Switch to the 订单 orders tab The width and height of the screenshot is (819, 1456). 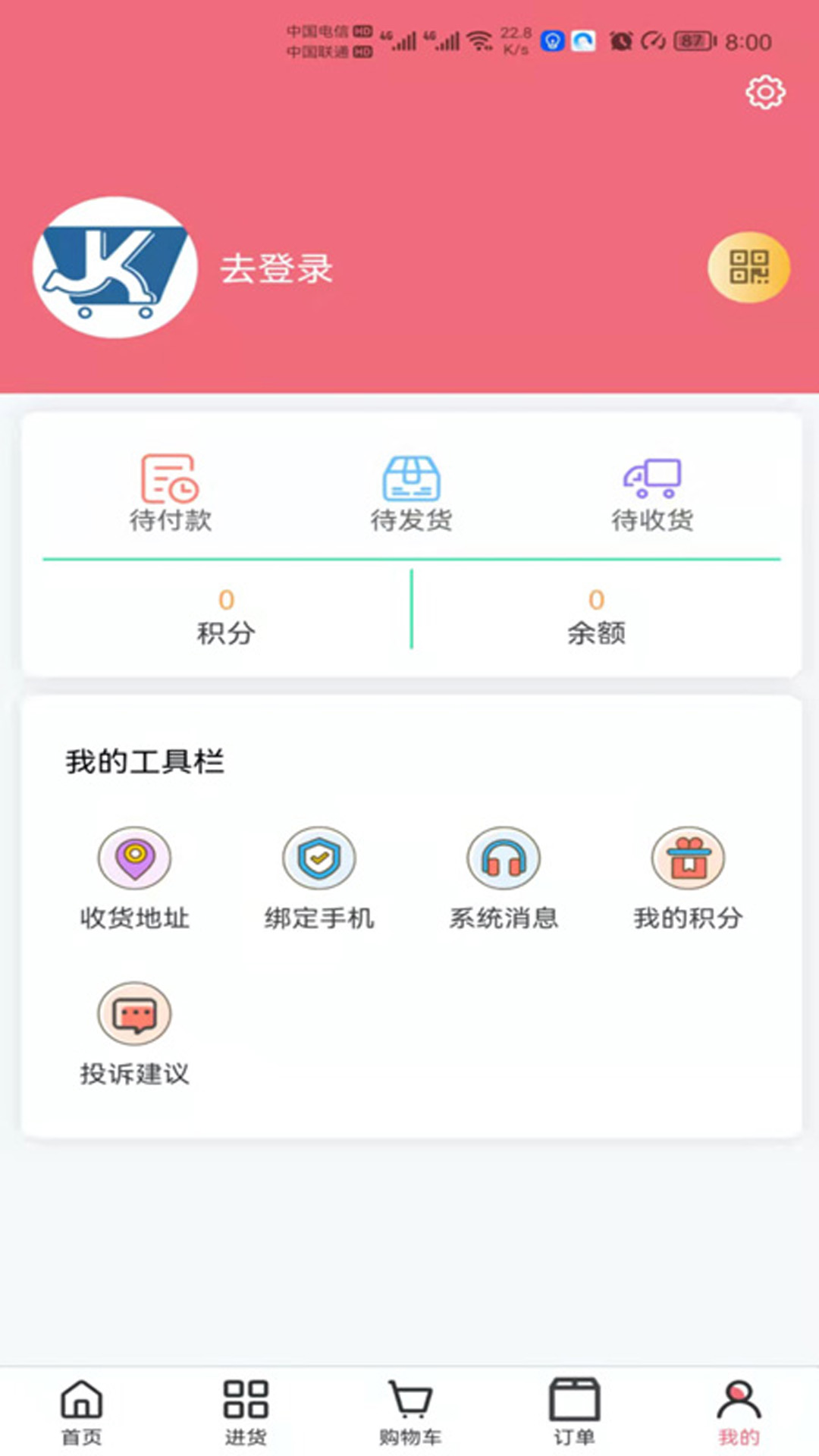(574, 1411)
